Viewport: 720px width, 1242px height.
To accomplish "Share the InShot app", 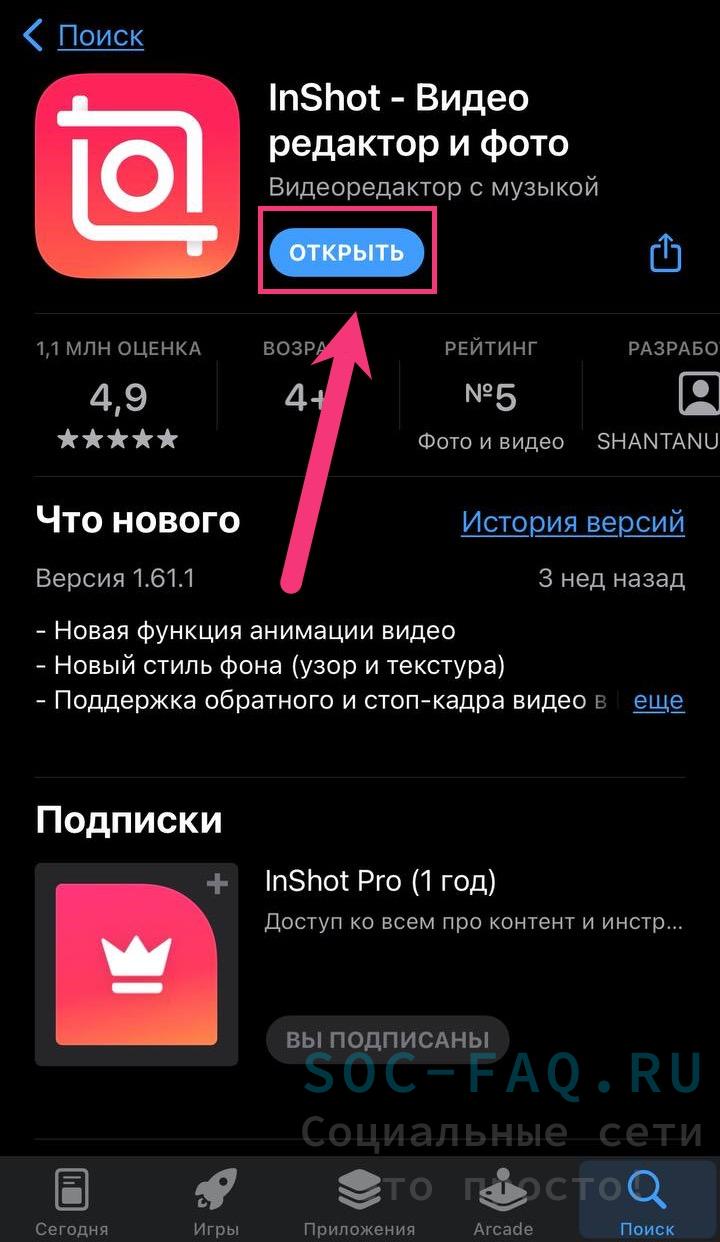I will point(665,253).
